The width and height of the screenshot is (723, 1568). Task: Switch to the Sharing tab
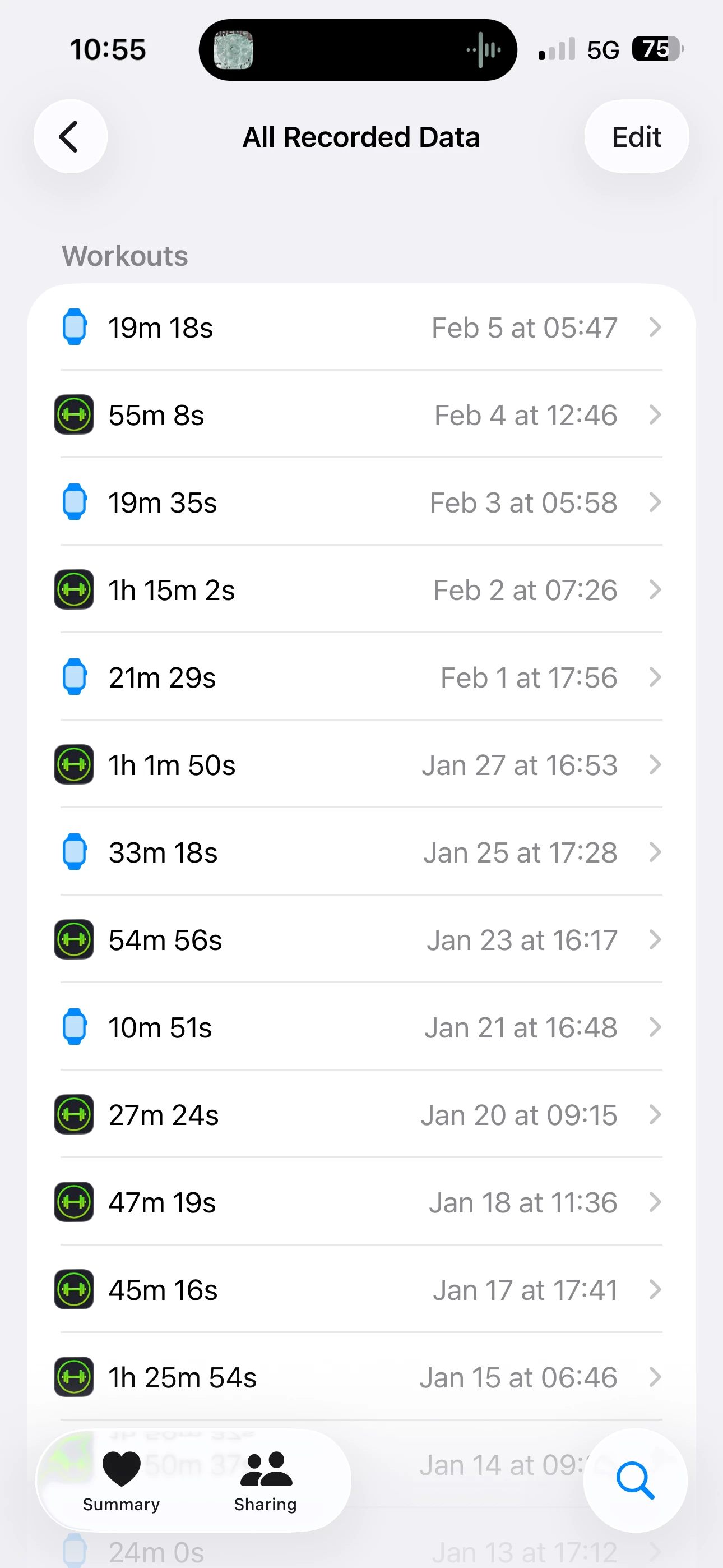(265, 1481)
